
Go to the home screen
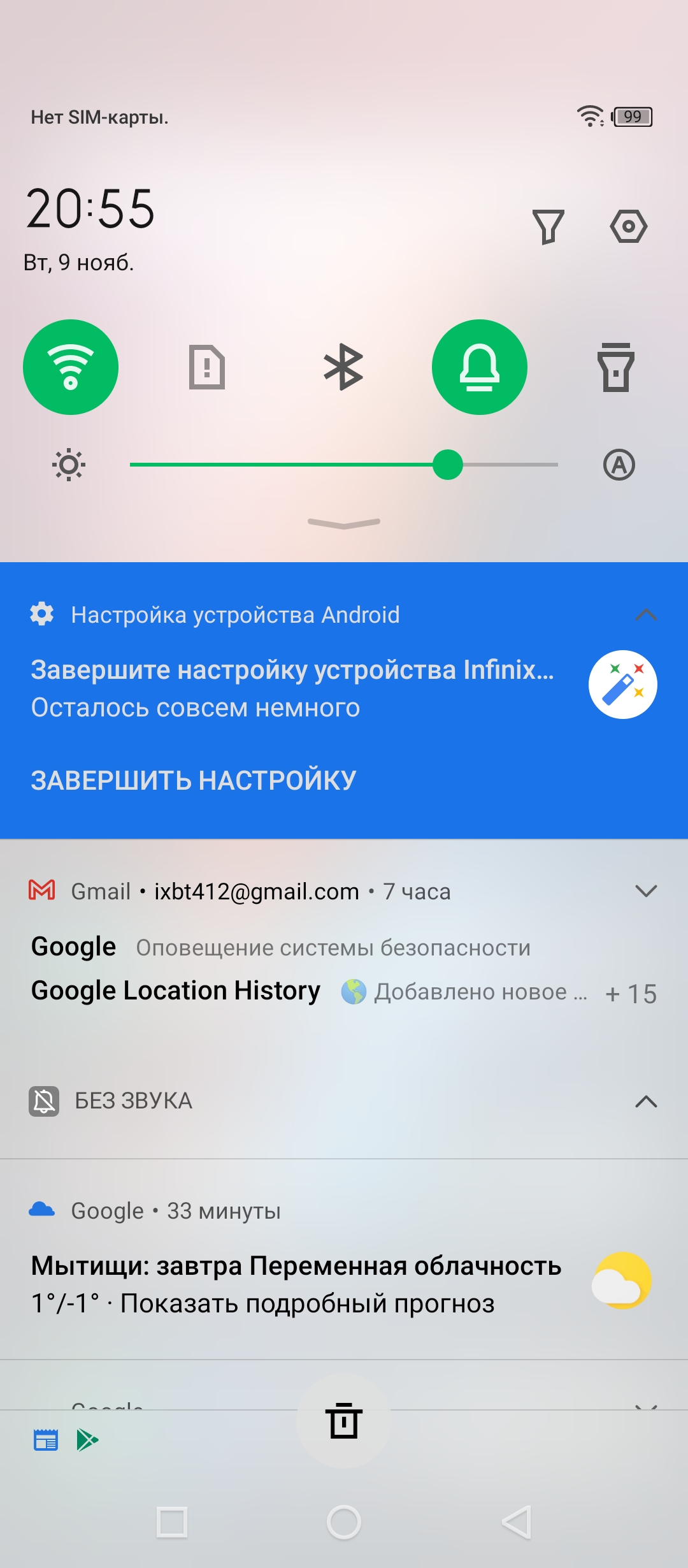(x=343, y=1523)
